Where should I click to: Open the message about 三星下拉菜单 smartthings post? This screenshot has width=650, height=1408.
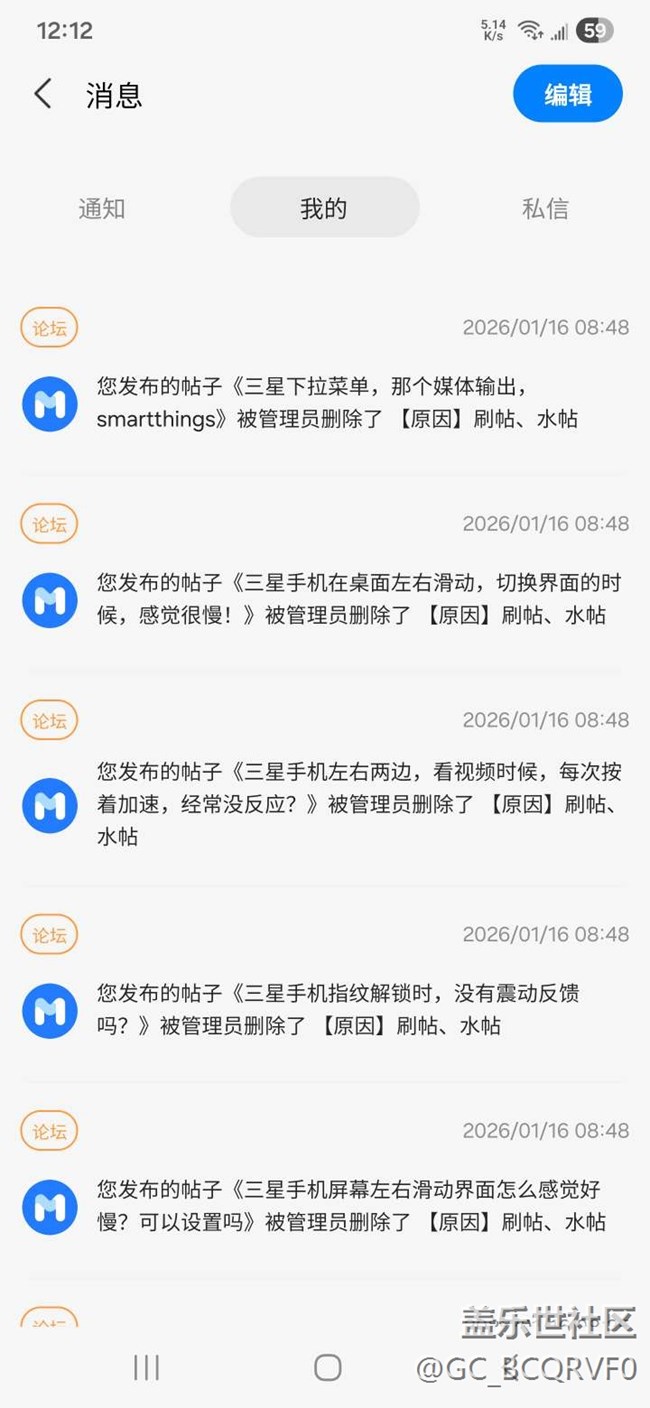325,374
